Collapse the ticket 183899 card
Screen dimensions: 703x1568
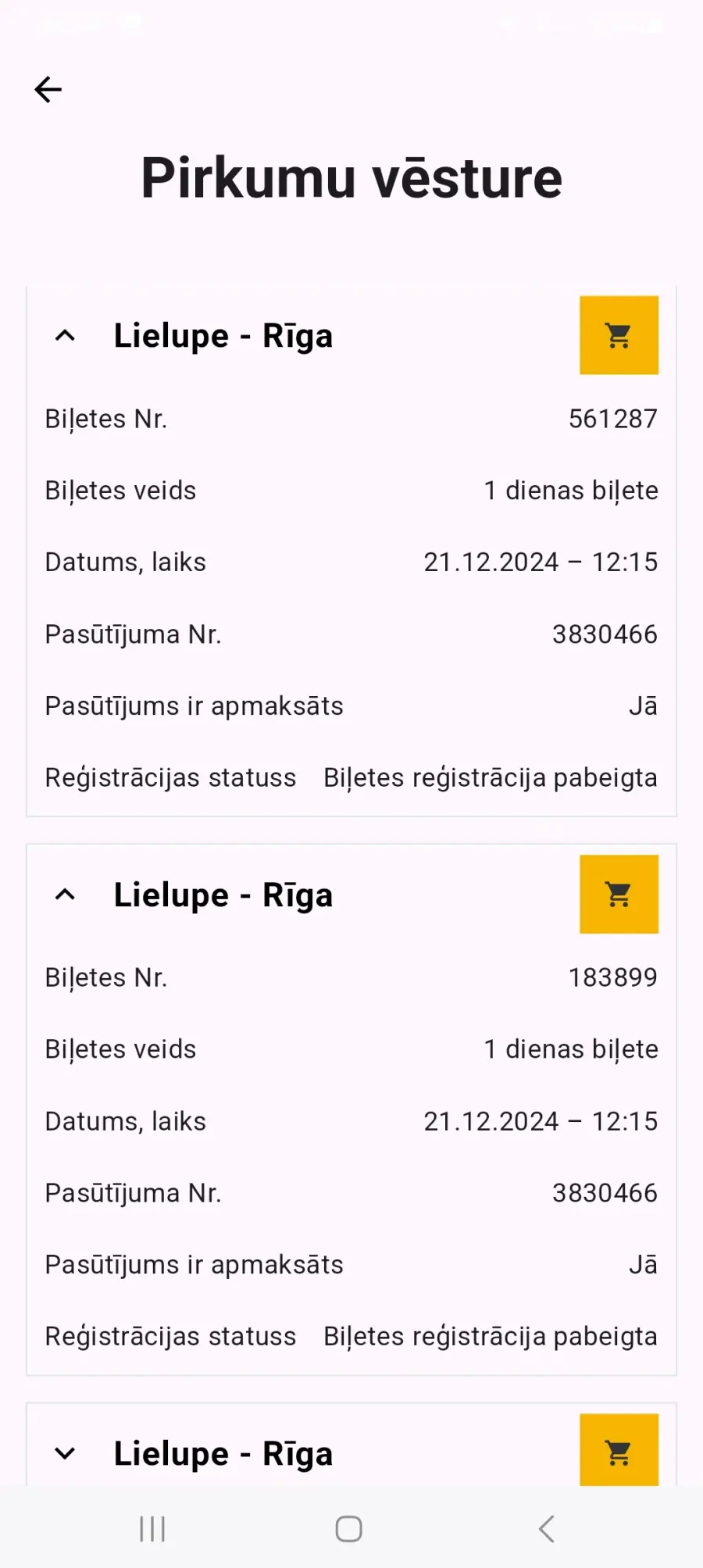point(66,895)
